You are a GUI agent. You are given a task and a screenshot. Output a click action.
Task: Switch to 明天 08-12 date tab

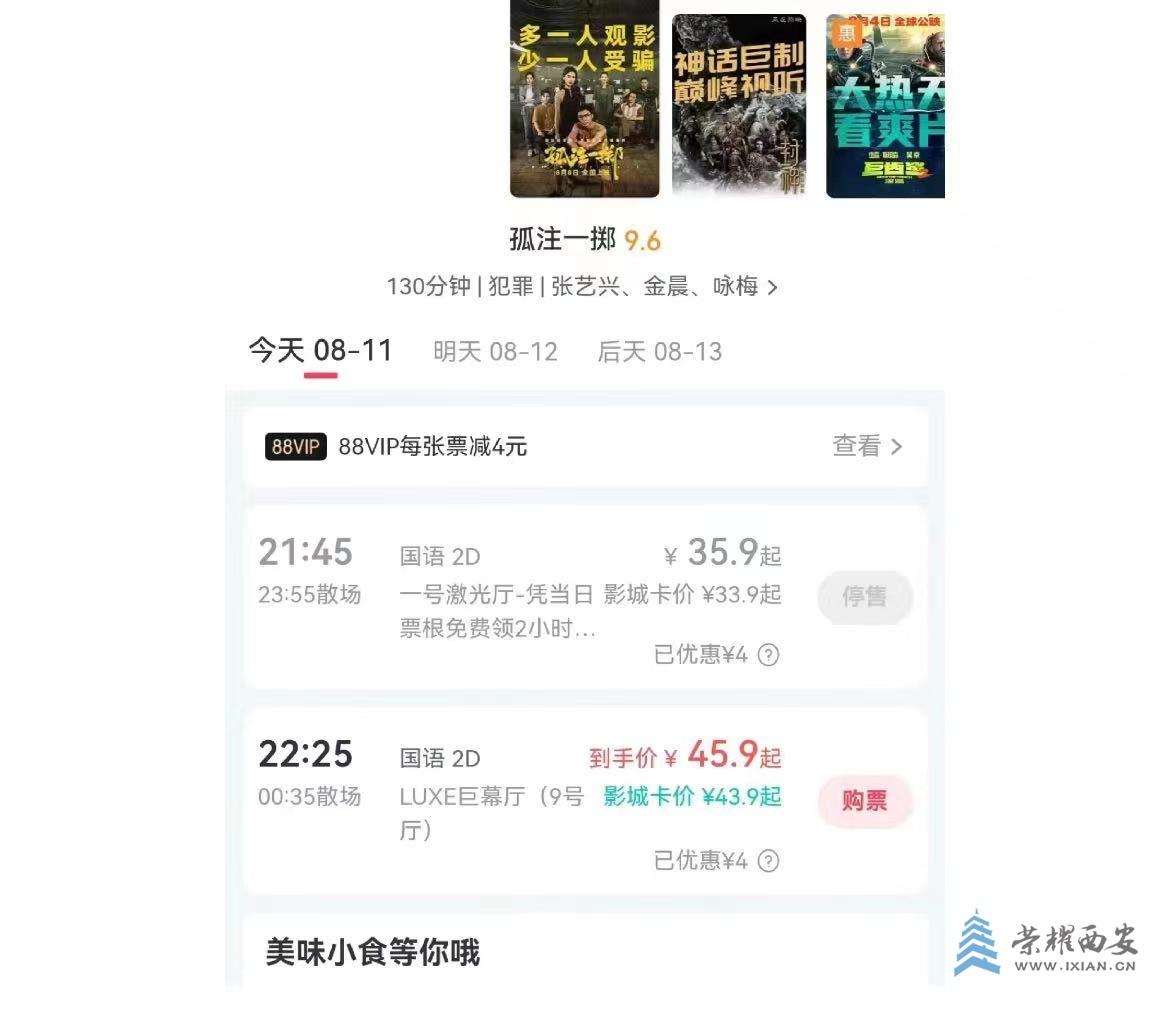point(495,352)
